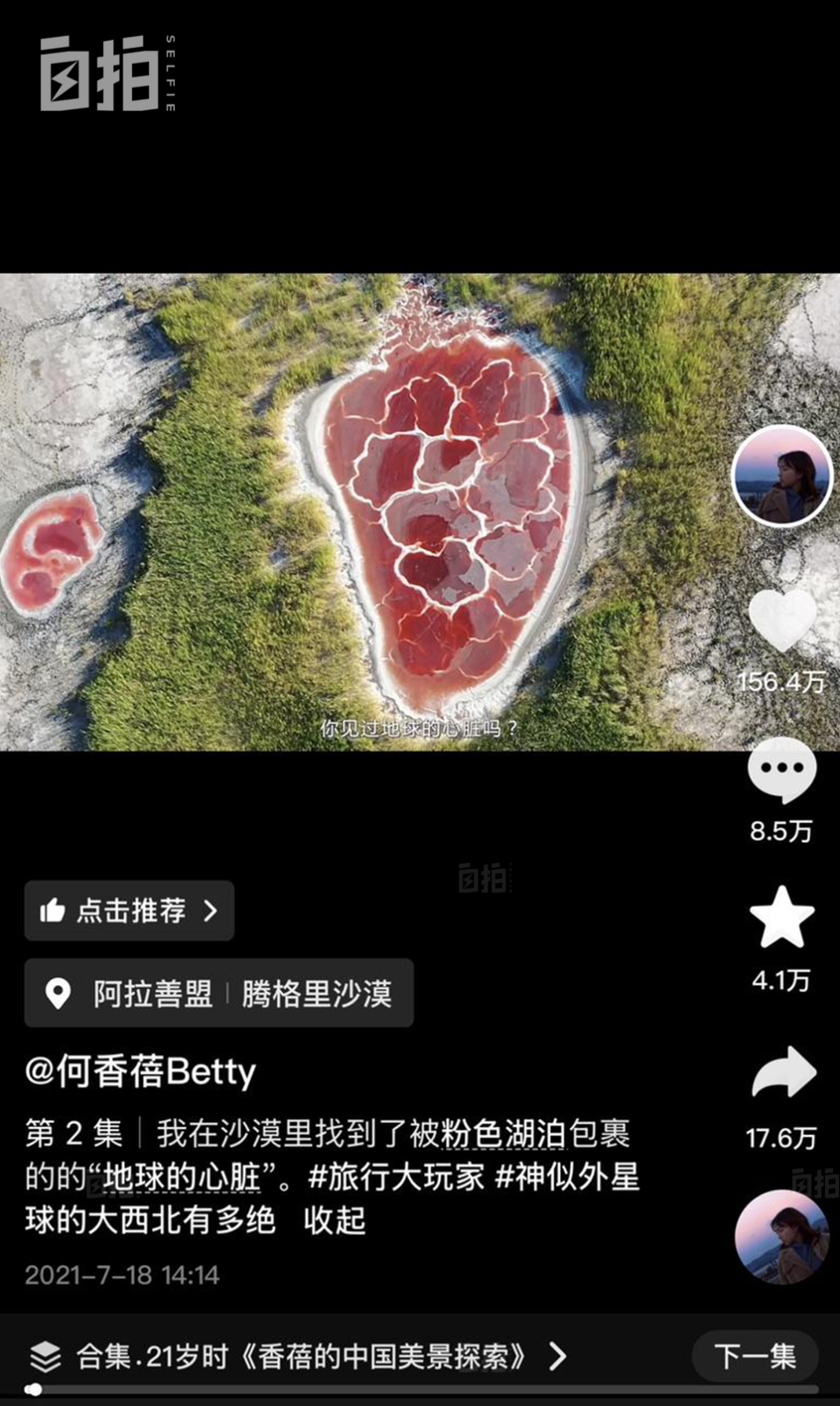The image size is (840, 1406).
Task: Collapse the caption with 收起
Action: click(334, 1221)
